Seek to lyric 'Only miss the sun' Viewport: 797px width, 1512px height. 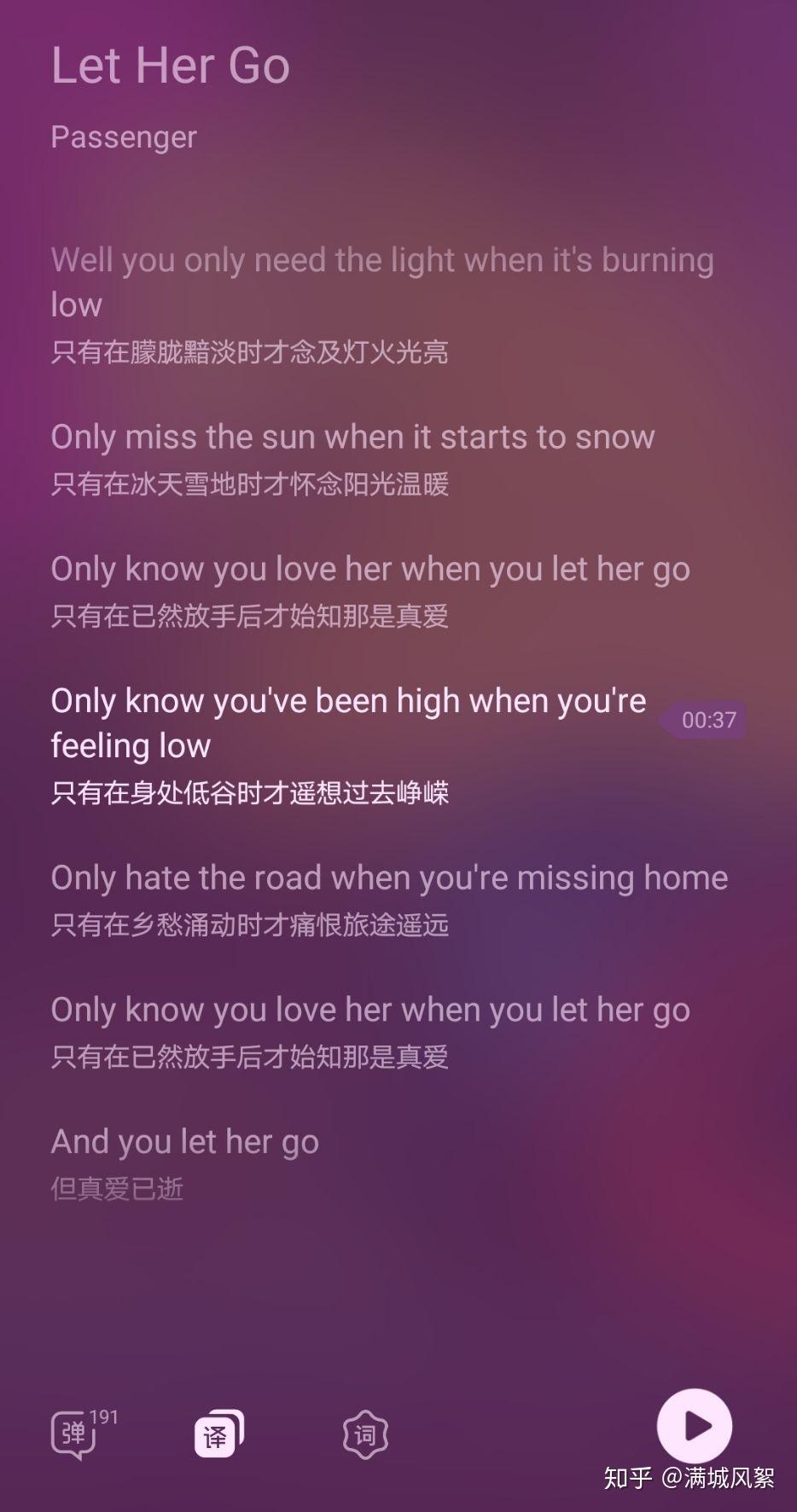[x=352, y=437]
